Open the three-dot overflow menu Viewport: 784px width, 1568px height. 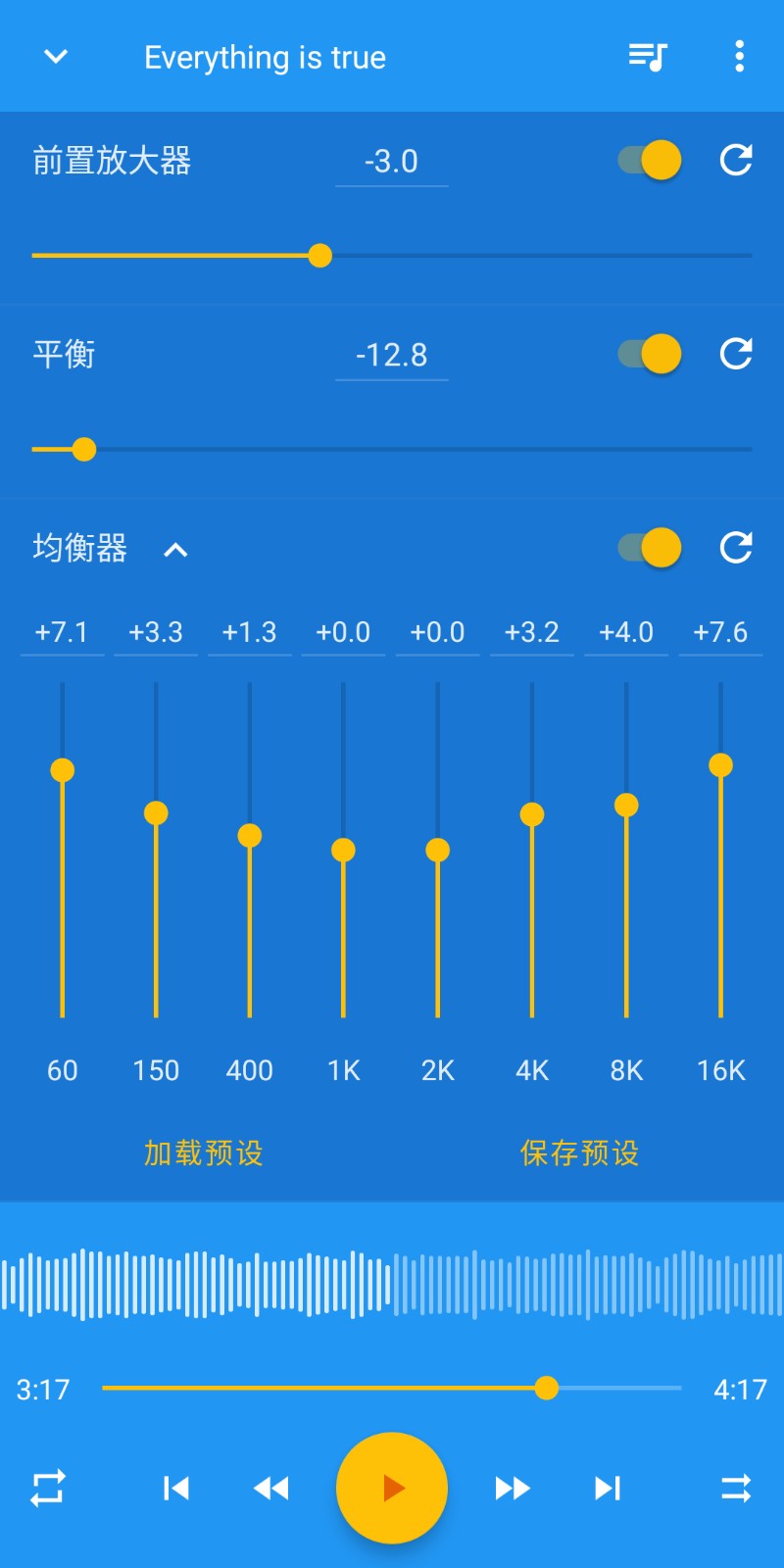coord(739,56)
